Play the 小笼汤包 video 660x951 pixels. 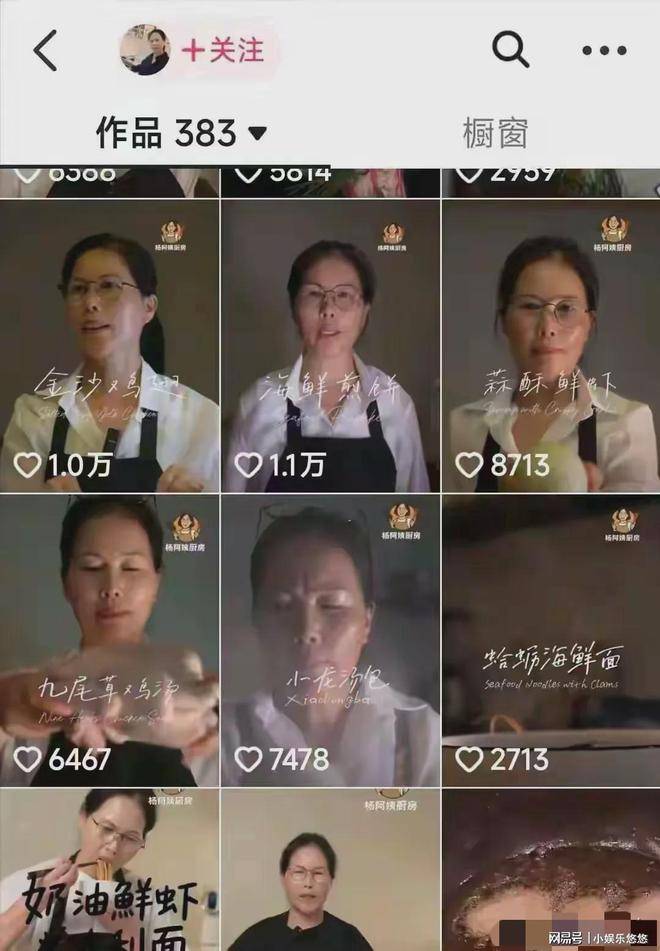pos(330,640)
